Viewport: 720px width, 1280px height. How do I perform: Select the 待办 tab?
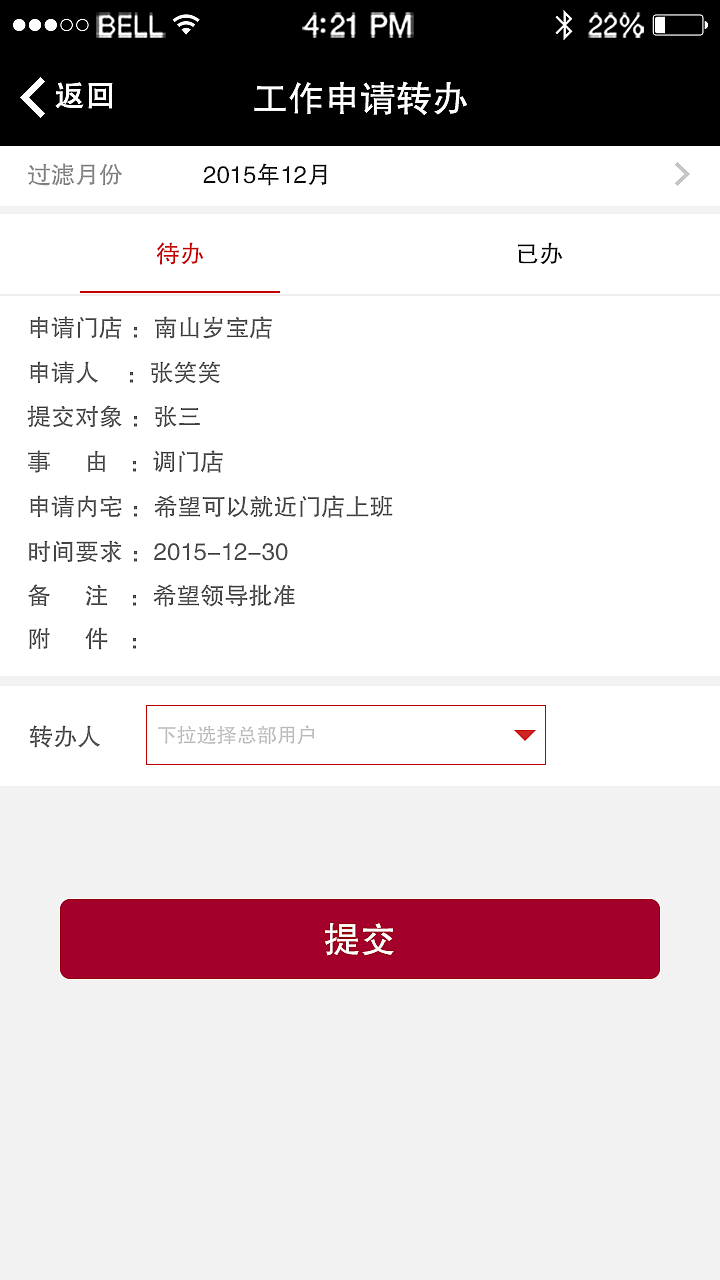pos(180,254)
